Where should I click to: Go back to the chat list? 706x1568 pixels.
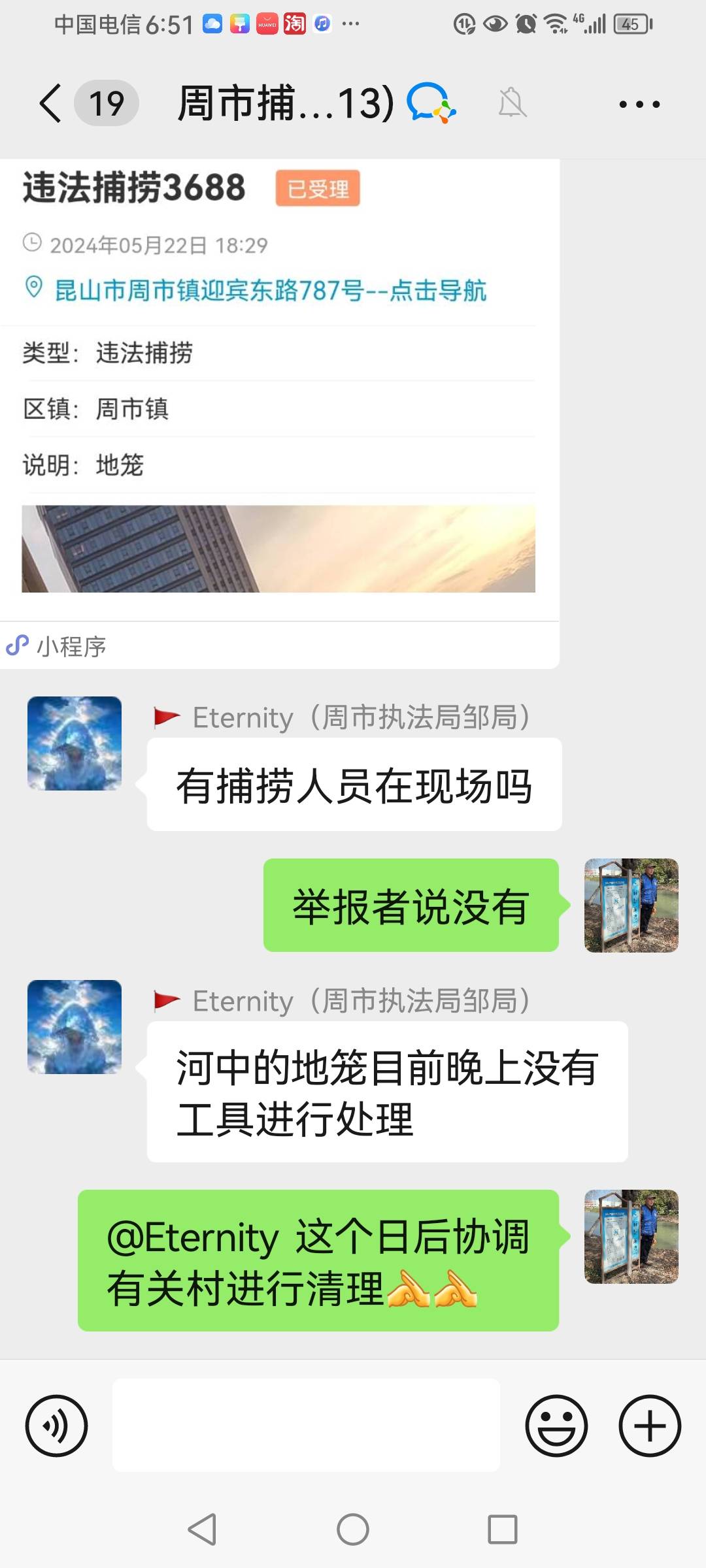tap(51, 103)
